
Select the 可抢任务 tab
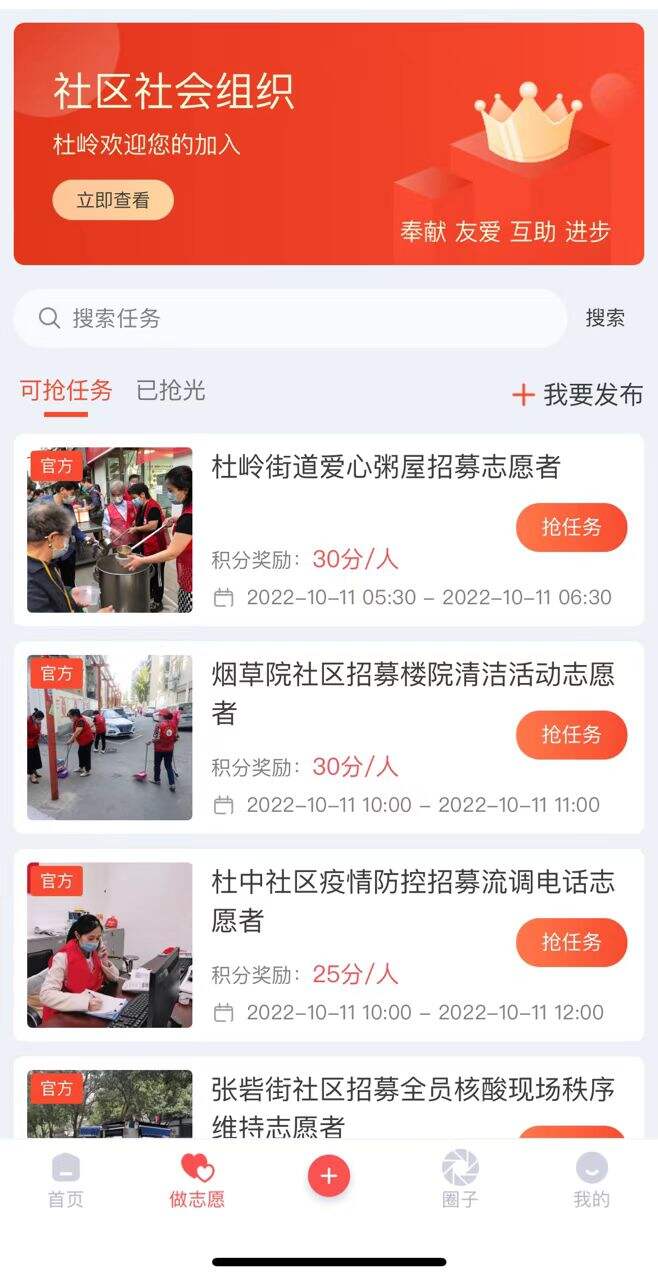tap(66, 391)
